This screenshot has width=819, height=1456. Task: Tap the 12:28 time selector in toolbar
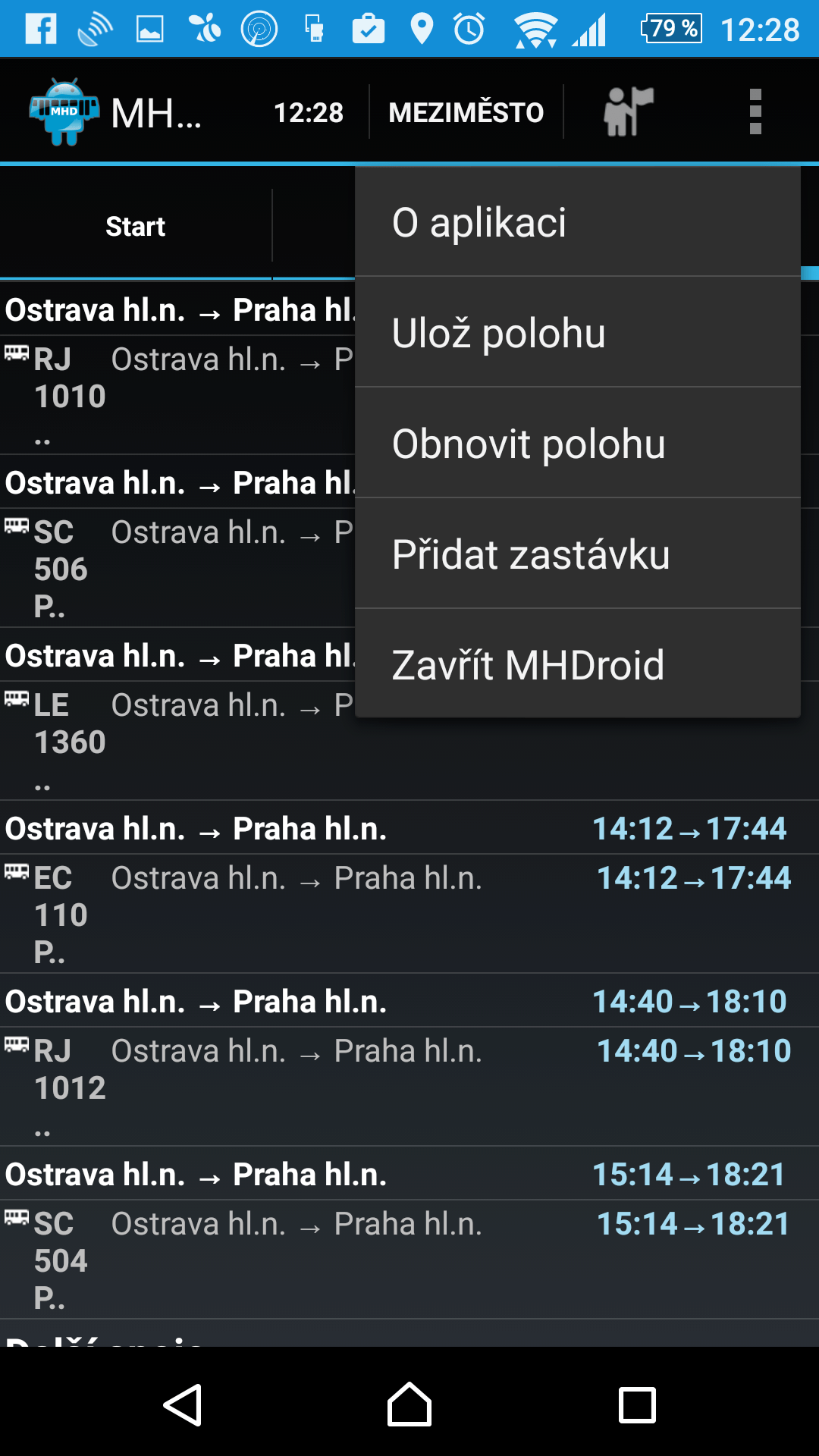pyautogui.click(x=308, y=112)
